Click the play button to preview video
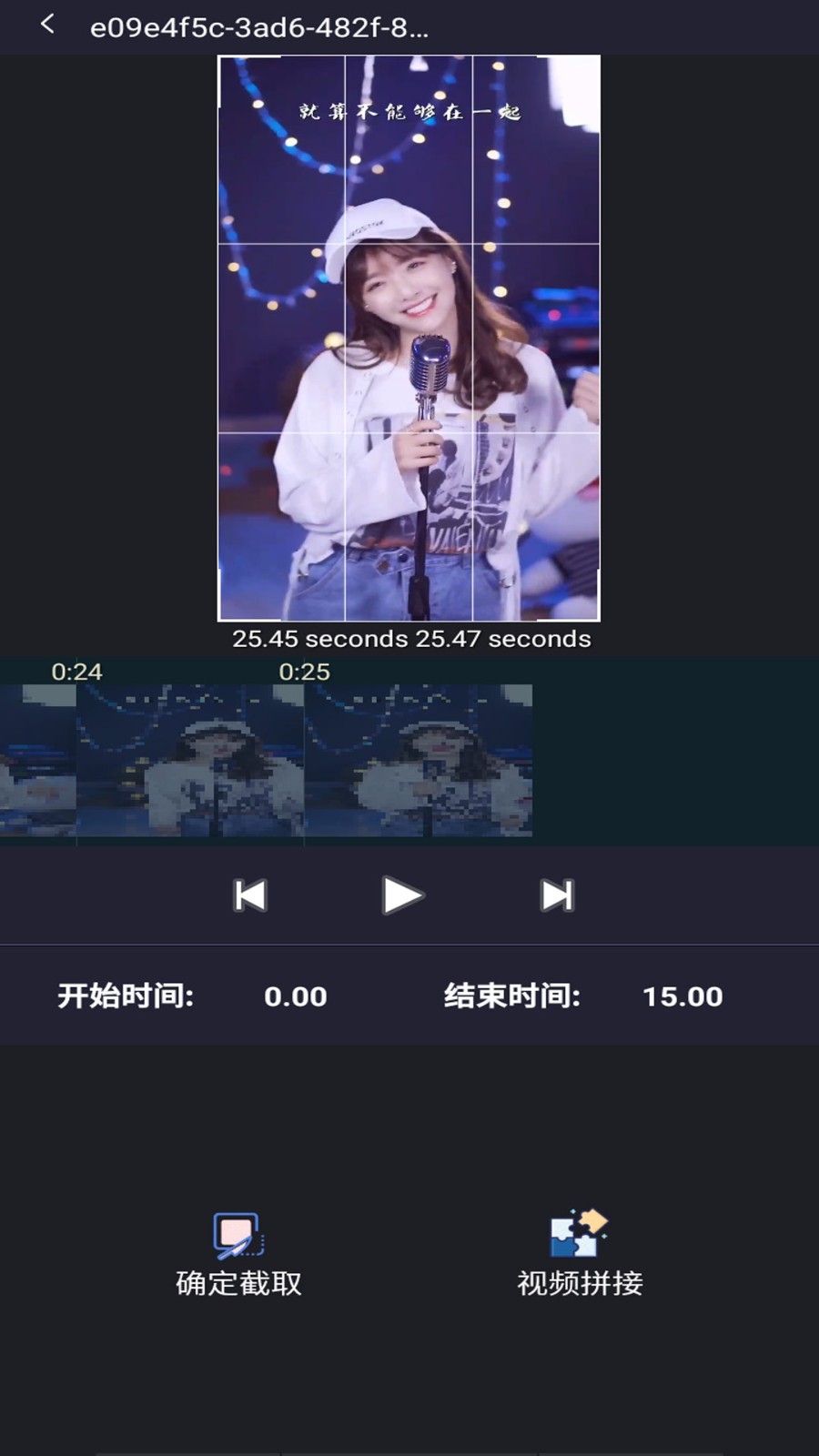 403,895
